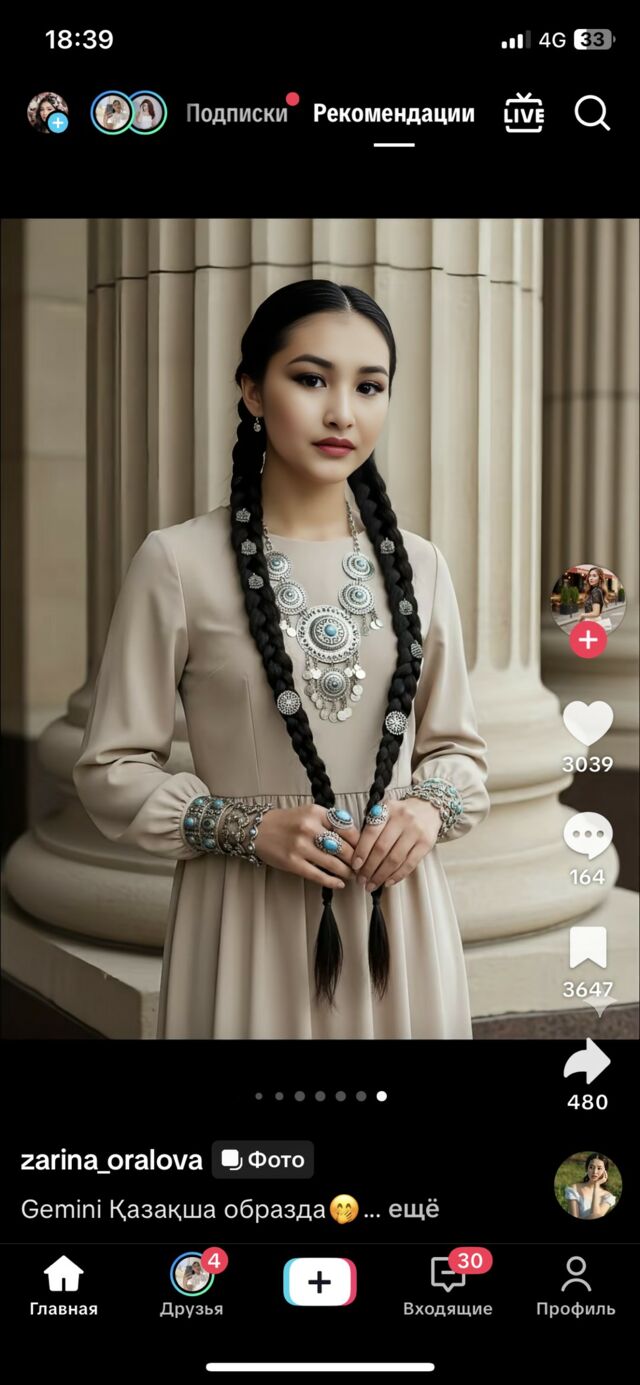Open the comments on this post
640x1385 pixels.
(x=588, y=835)
